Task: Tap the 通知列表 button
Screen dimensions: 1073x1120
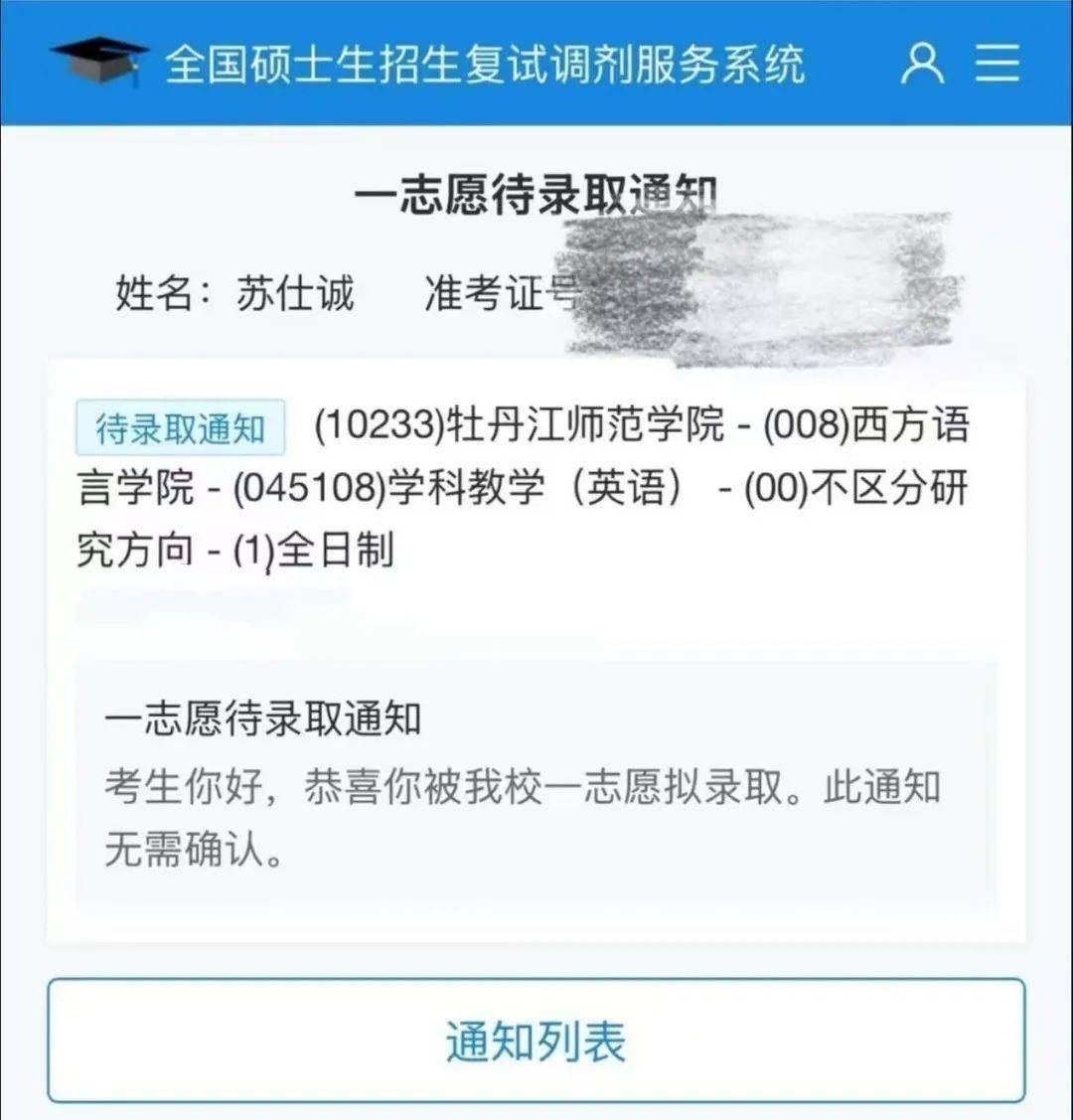Action: 536,1040
